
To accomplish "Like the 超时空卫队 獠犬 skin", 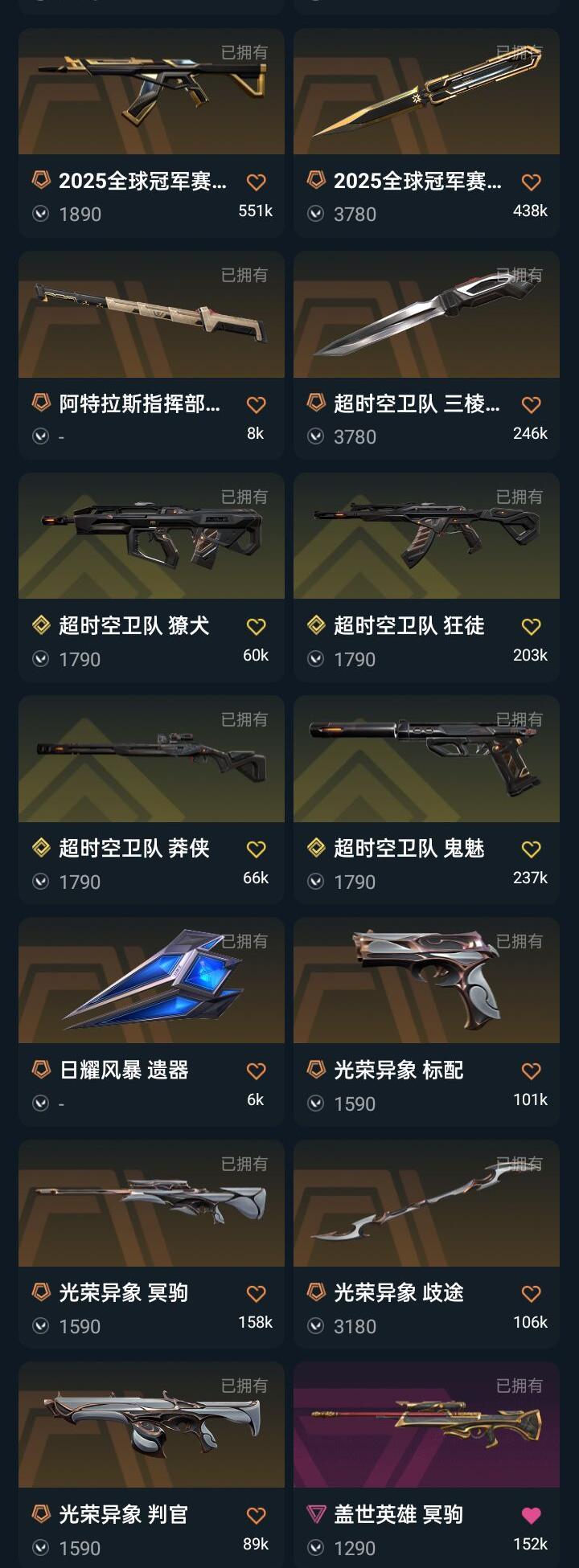I will pos(256,626).
